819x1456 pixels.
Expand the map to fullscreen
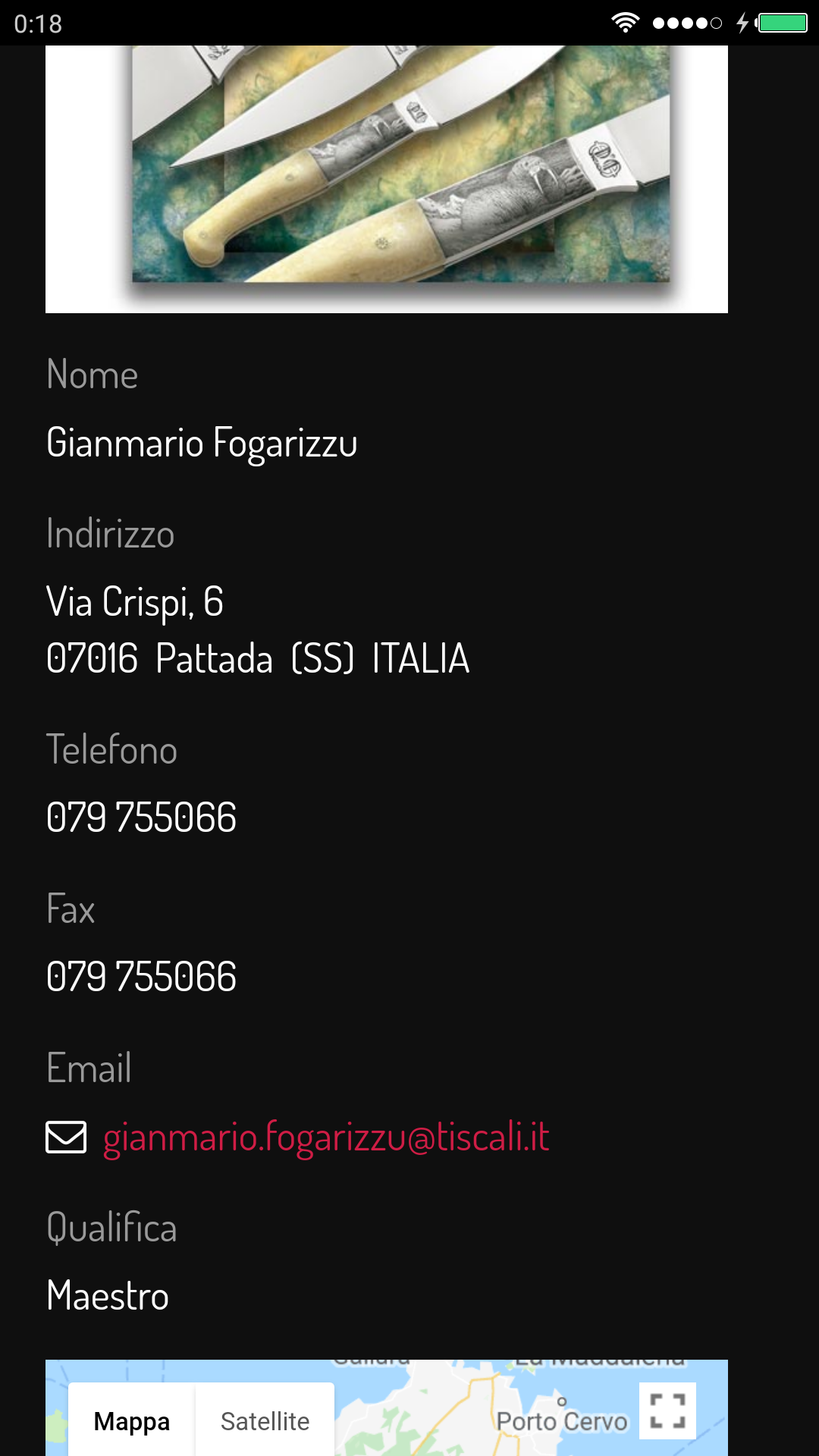pos(667,1410)
